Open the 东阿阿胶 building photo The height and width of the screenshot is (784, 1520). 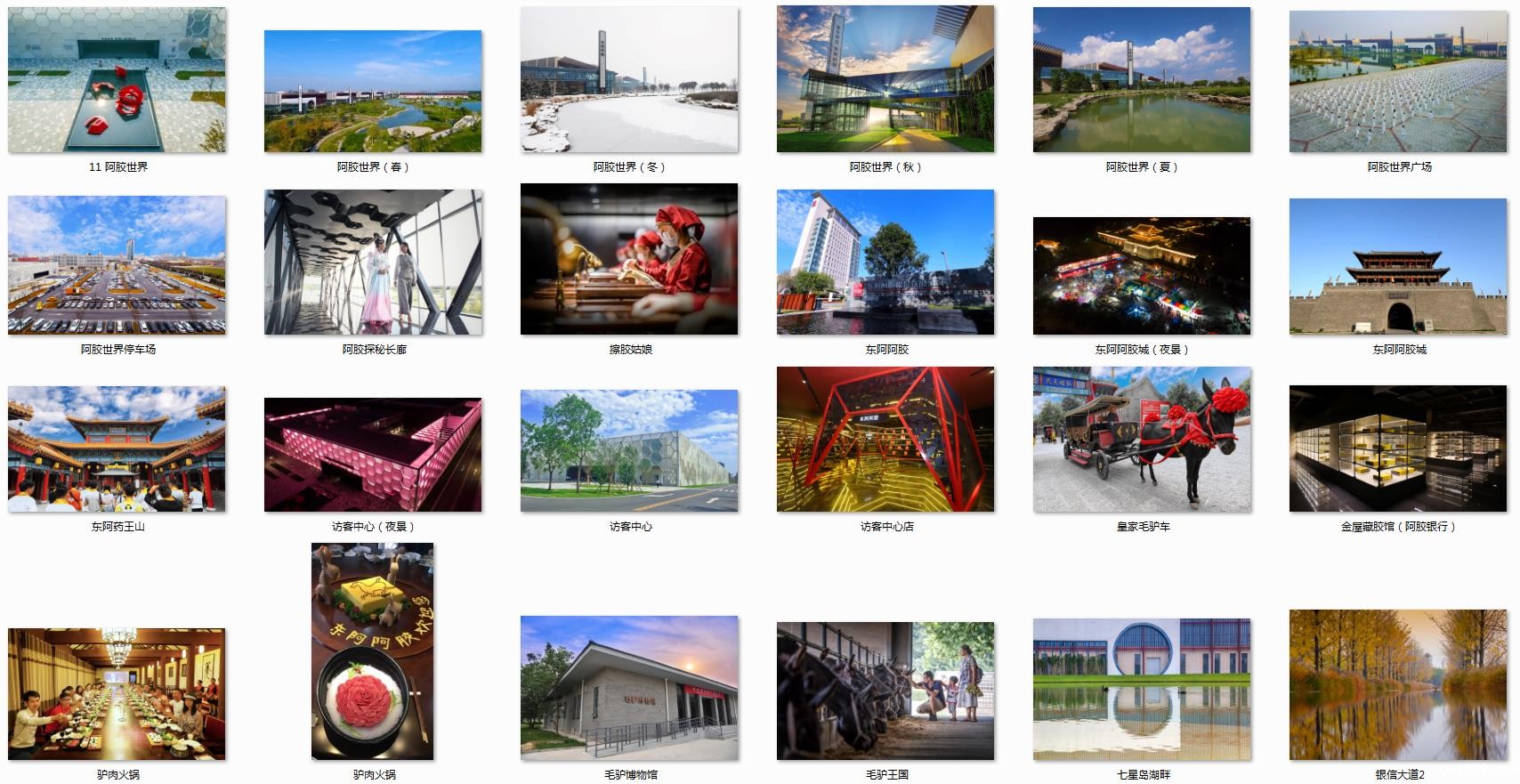[885, 263]
